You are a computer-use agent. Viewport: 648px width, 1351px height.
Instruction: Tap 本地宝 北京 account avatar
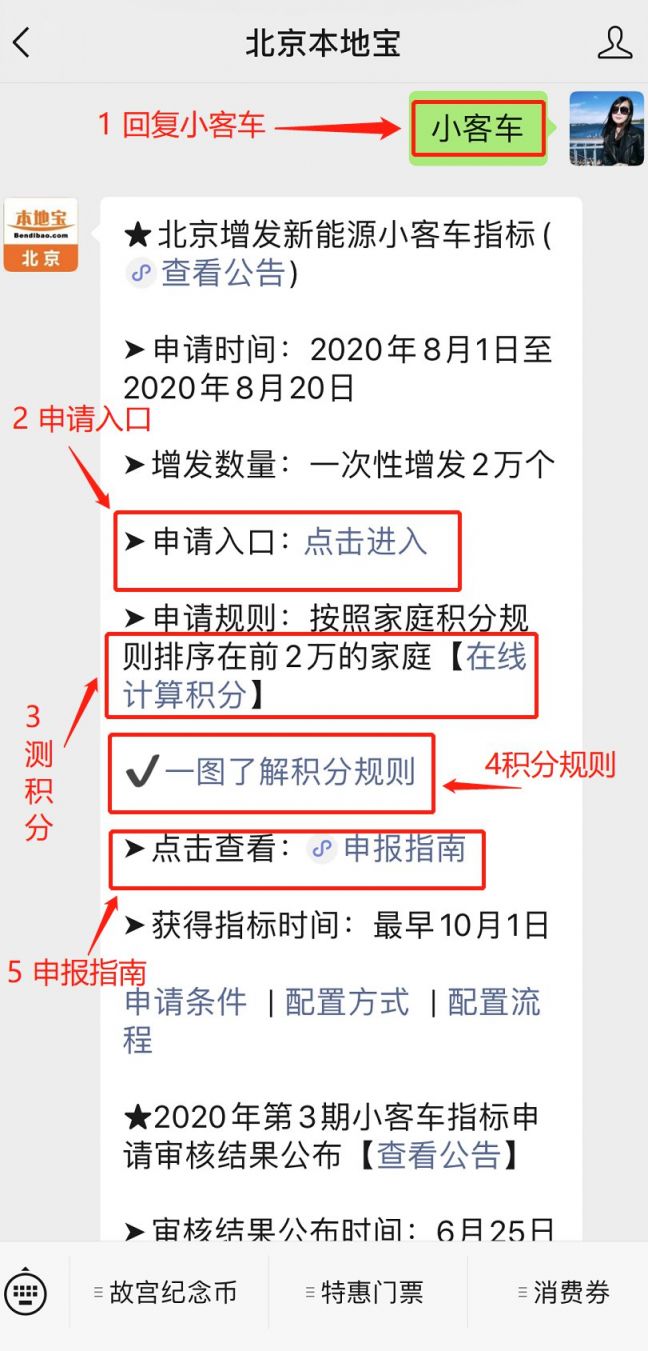(x=41, y=235)
